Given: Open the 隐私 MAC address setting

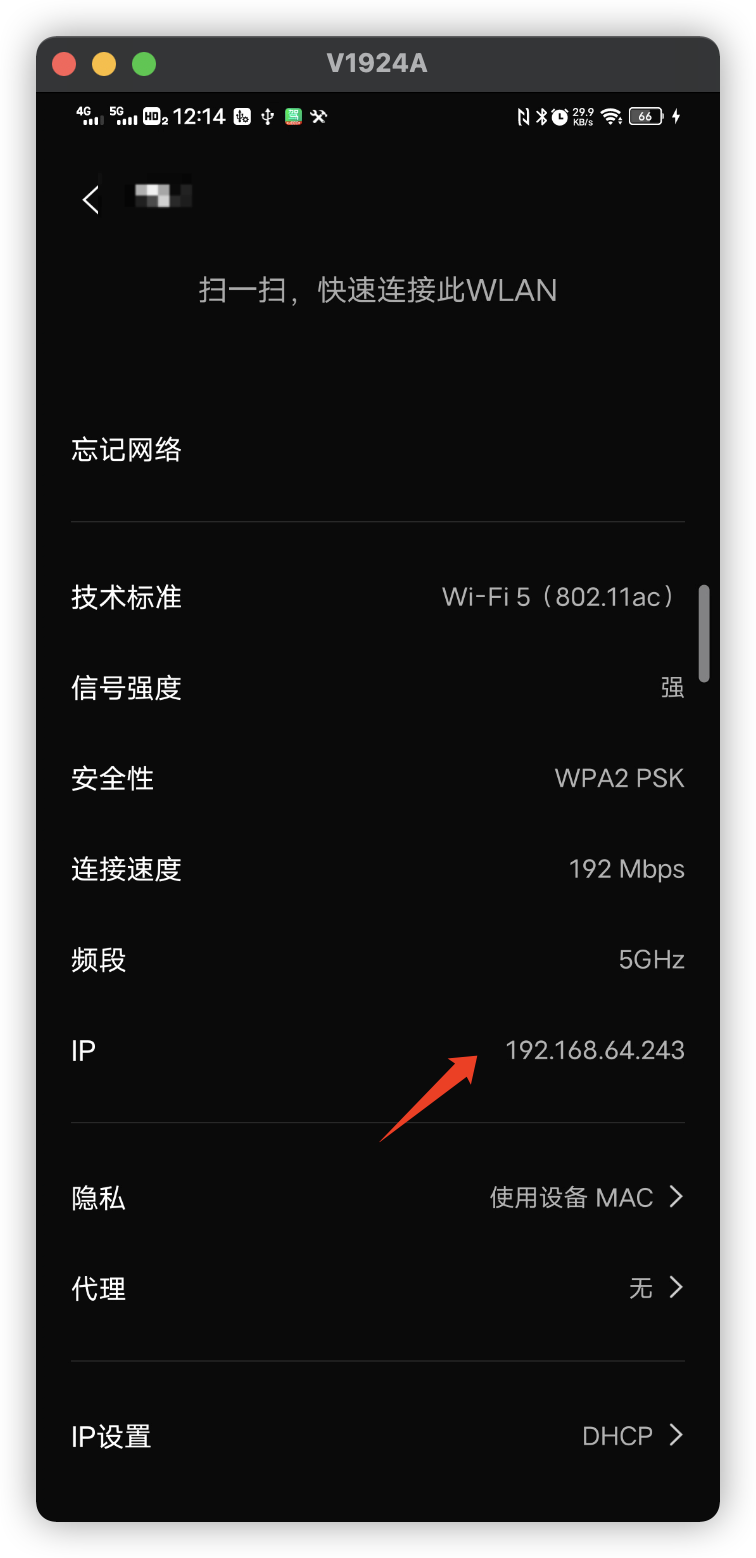Looking at the screenshot, I should point(378,1197).
